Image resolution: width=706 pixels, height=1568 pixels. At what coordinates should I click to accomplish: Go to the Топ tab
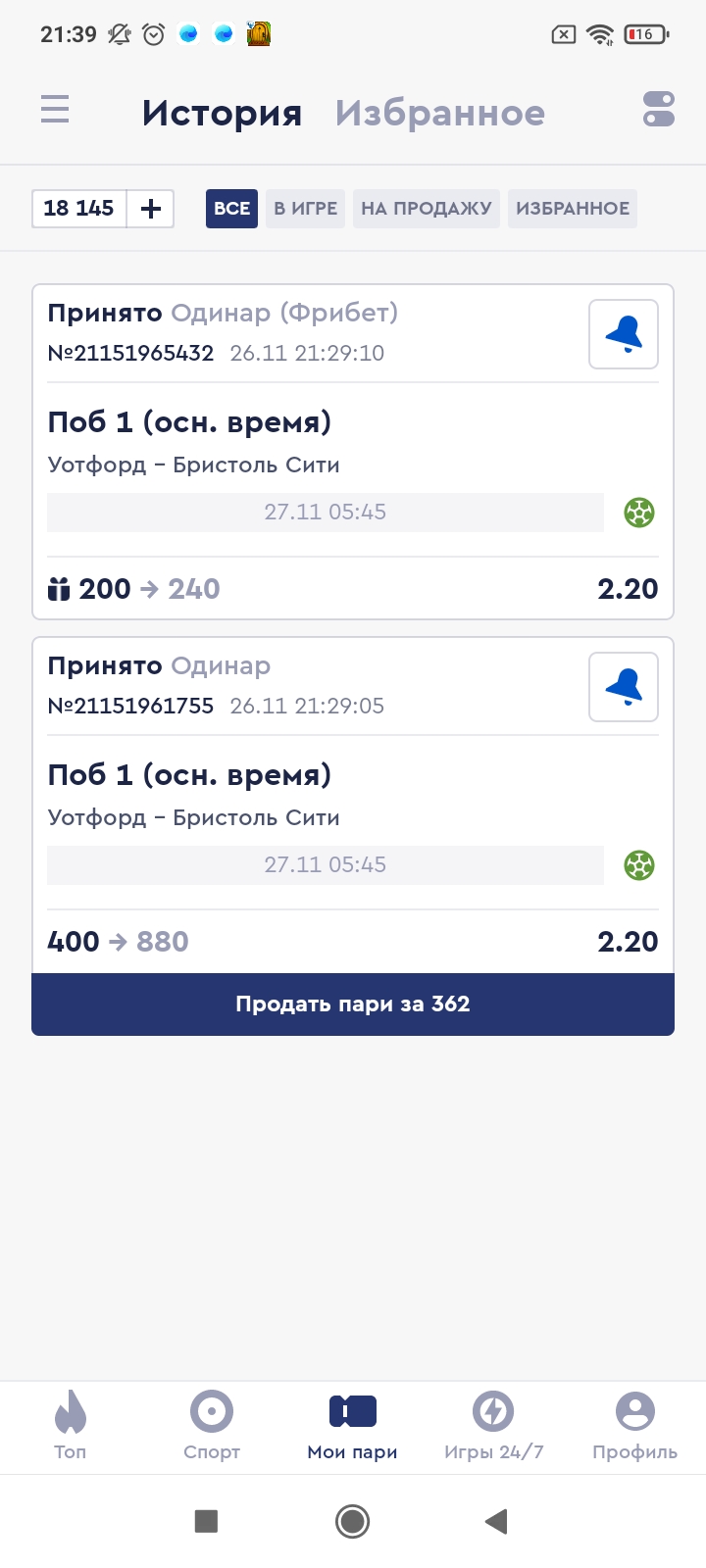71,1426
